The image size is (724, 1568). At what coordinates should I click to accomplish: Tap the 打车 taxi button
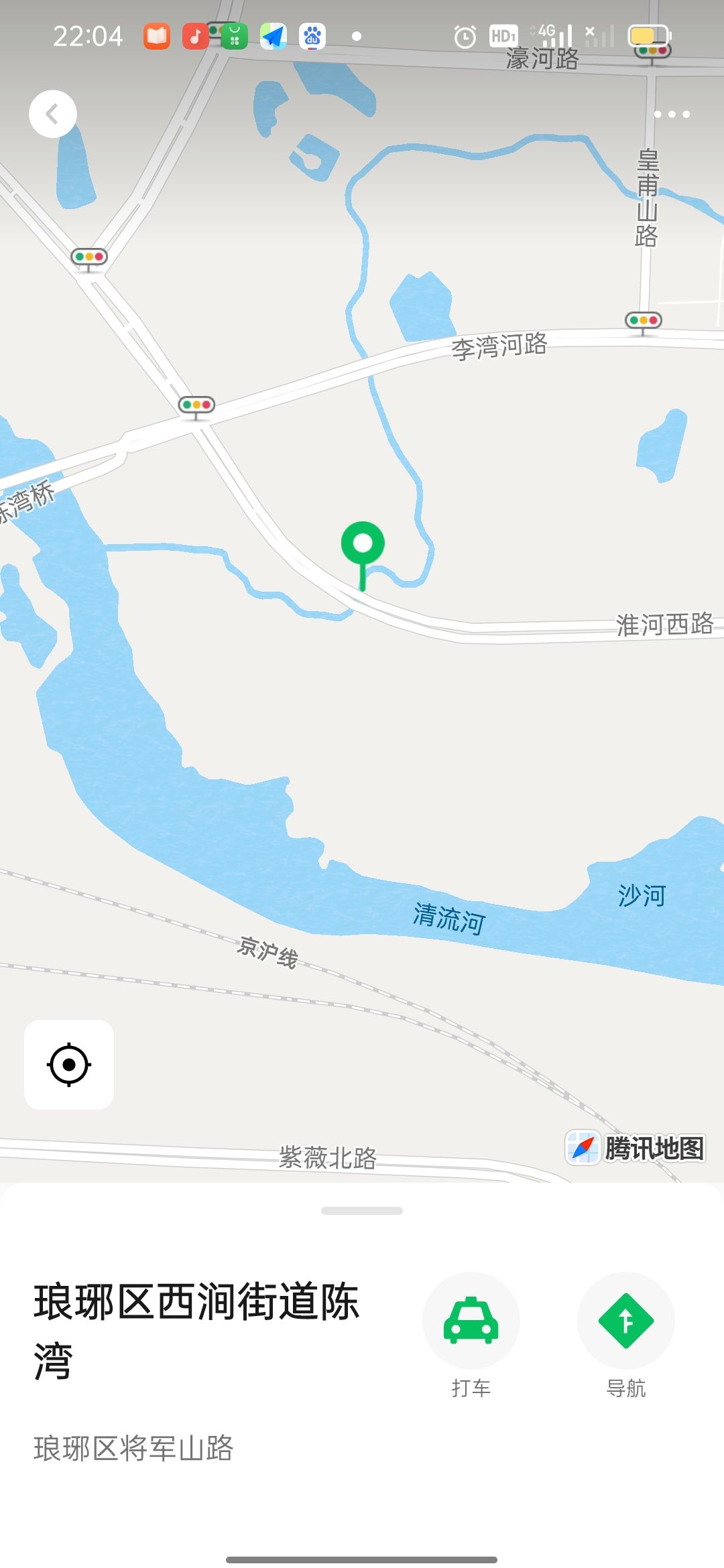[471, 1321]
